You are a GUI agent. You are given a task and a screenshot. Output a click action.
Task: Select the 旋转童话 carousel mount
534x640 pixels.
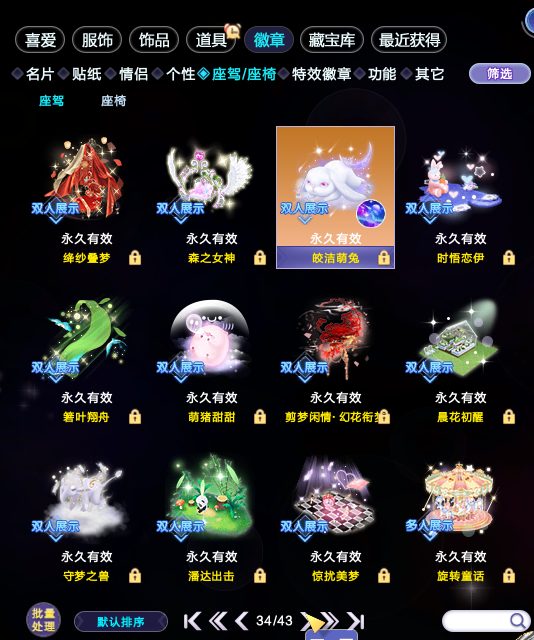tap(461, 518)
